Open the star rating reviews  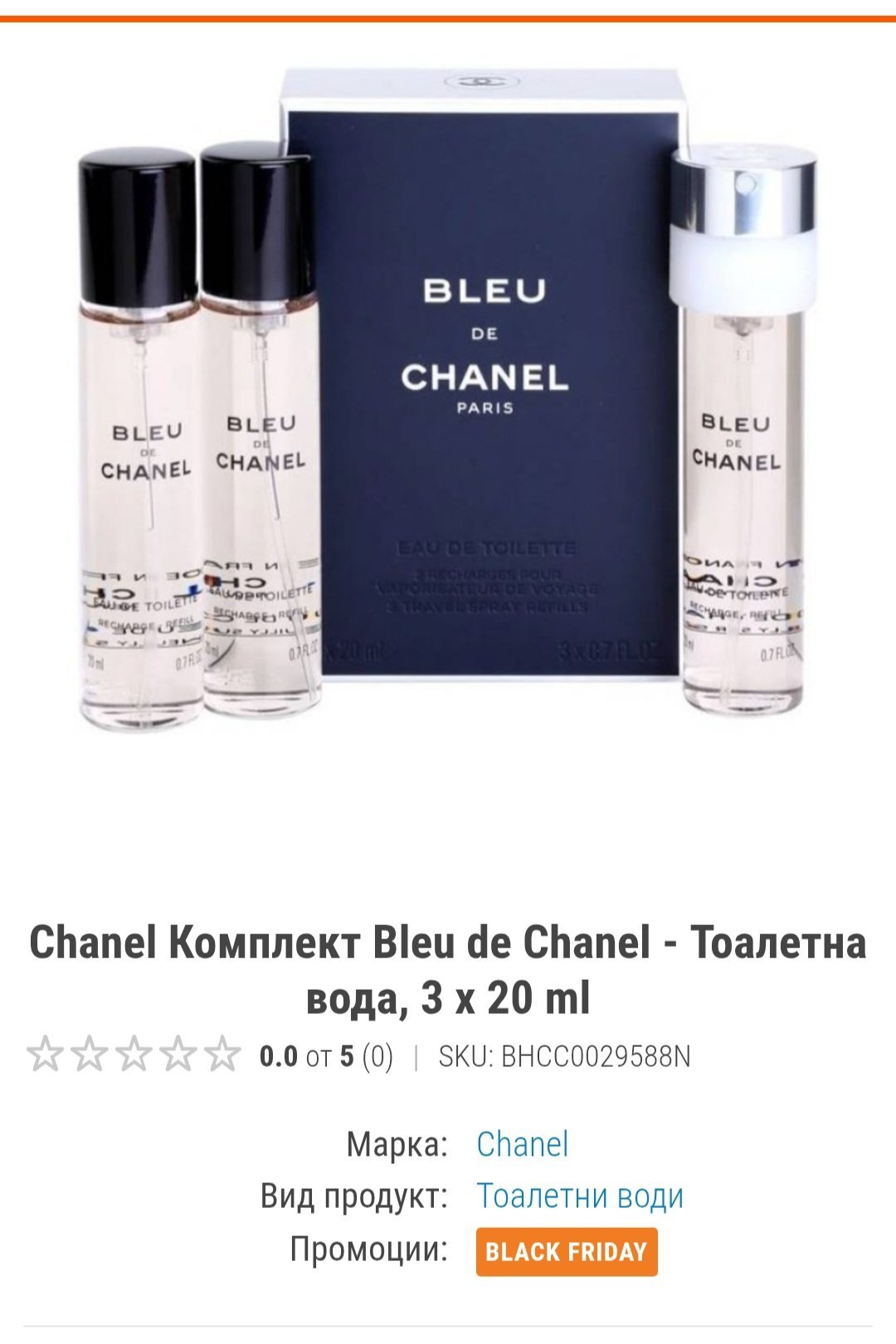(133, 1055)
